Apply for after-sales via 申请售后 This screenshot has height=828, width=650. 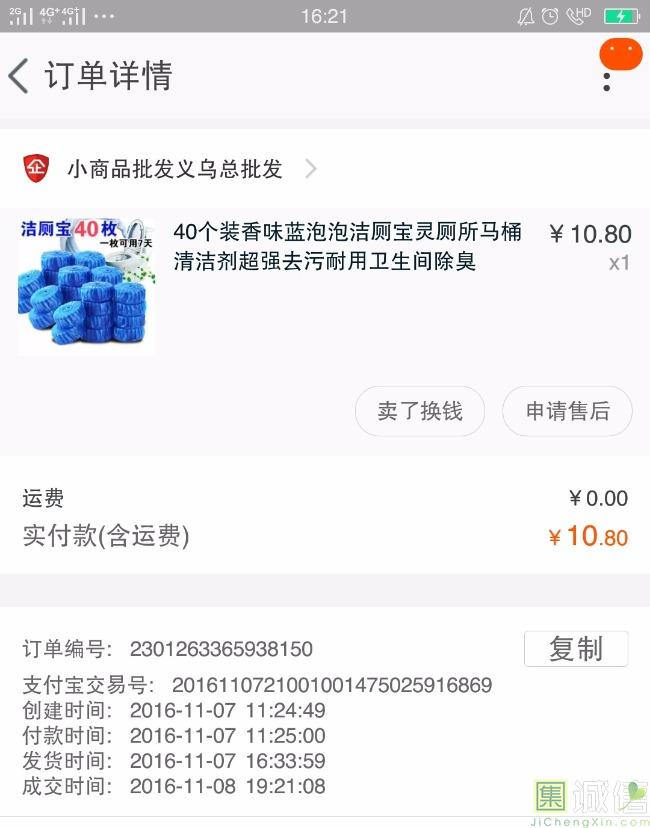(567, 411)
